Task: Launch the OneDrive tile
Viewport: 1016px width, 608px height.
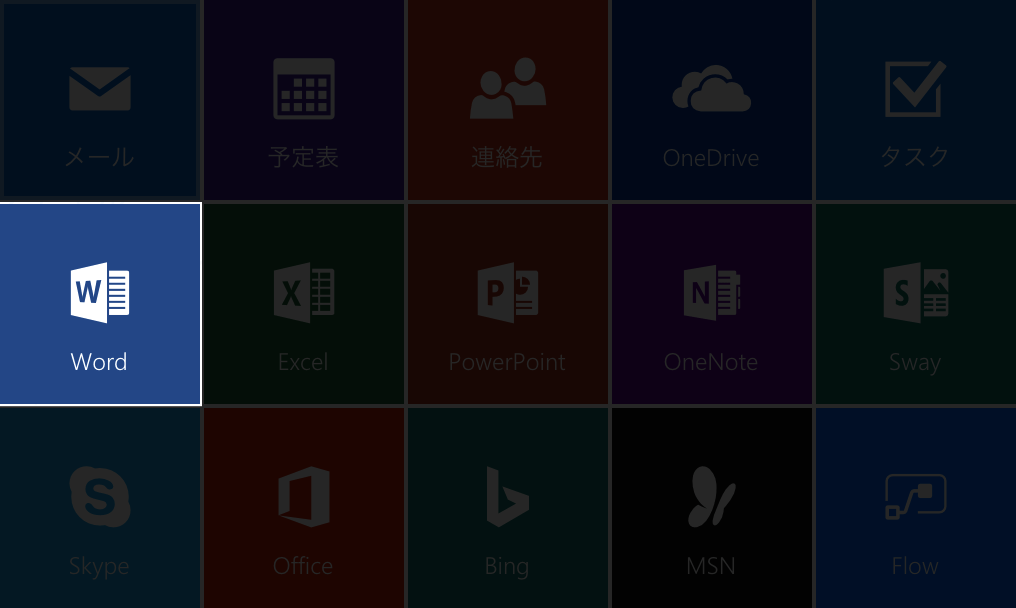Action: 711,100
